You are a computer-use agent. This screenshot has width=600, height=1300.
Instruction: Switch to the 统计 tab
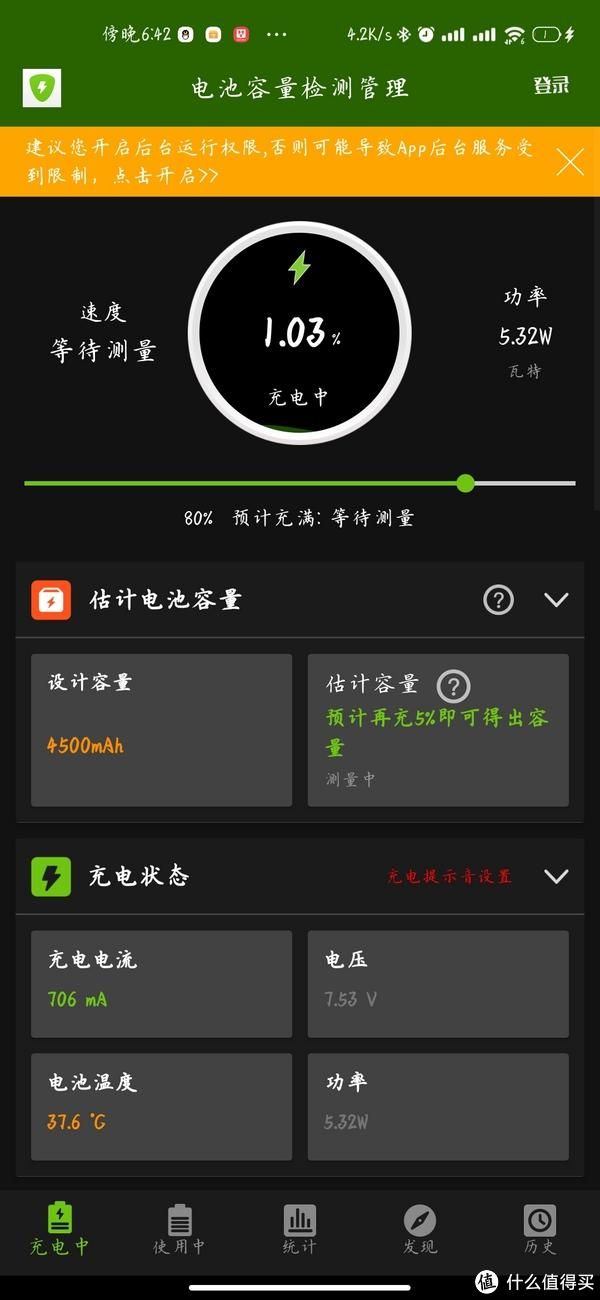point(299,1229)
